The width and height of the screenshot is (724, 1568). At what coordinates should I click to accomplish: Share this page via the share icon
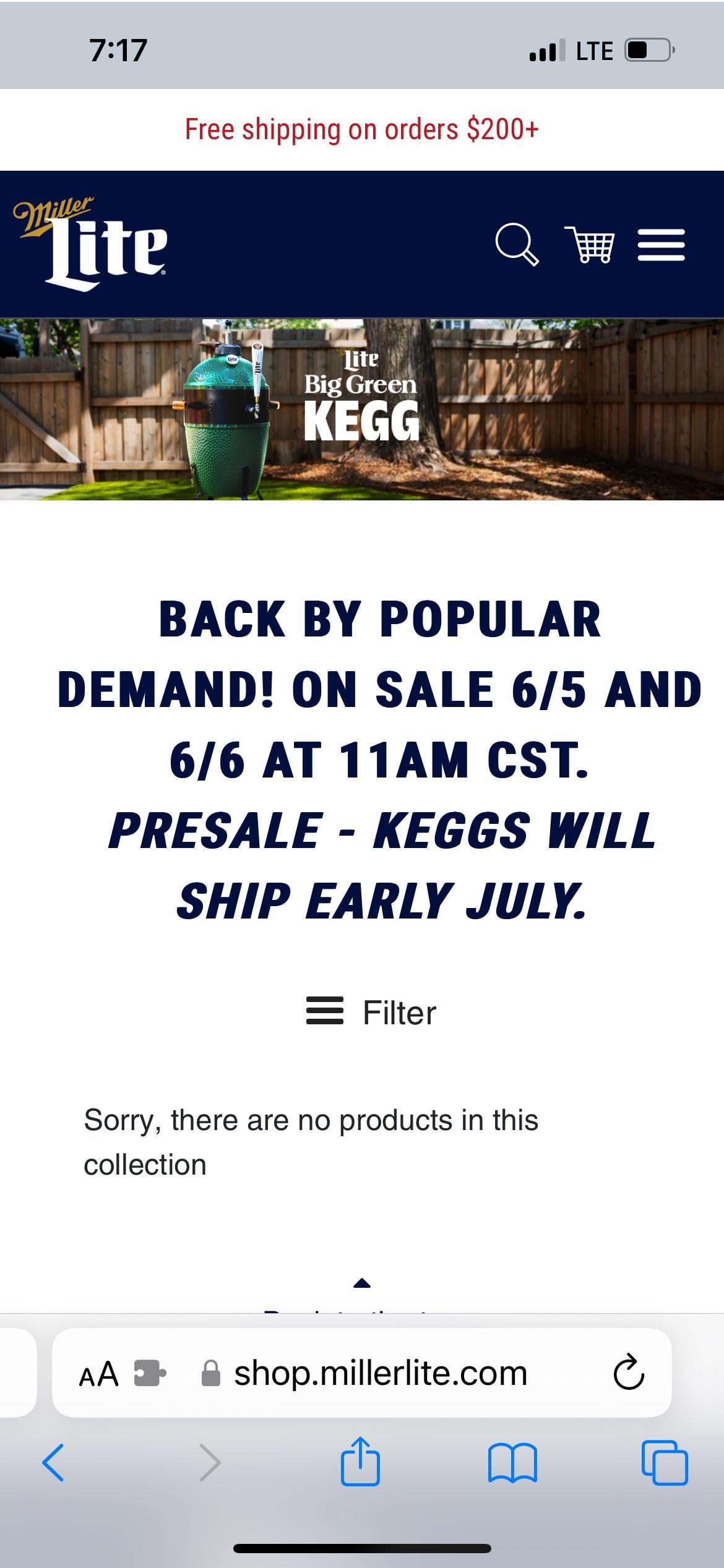pos(360,1461)
